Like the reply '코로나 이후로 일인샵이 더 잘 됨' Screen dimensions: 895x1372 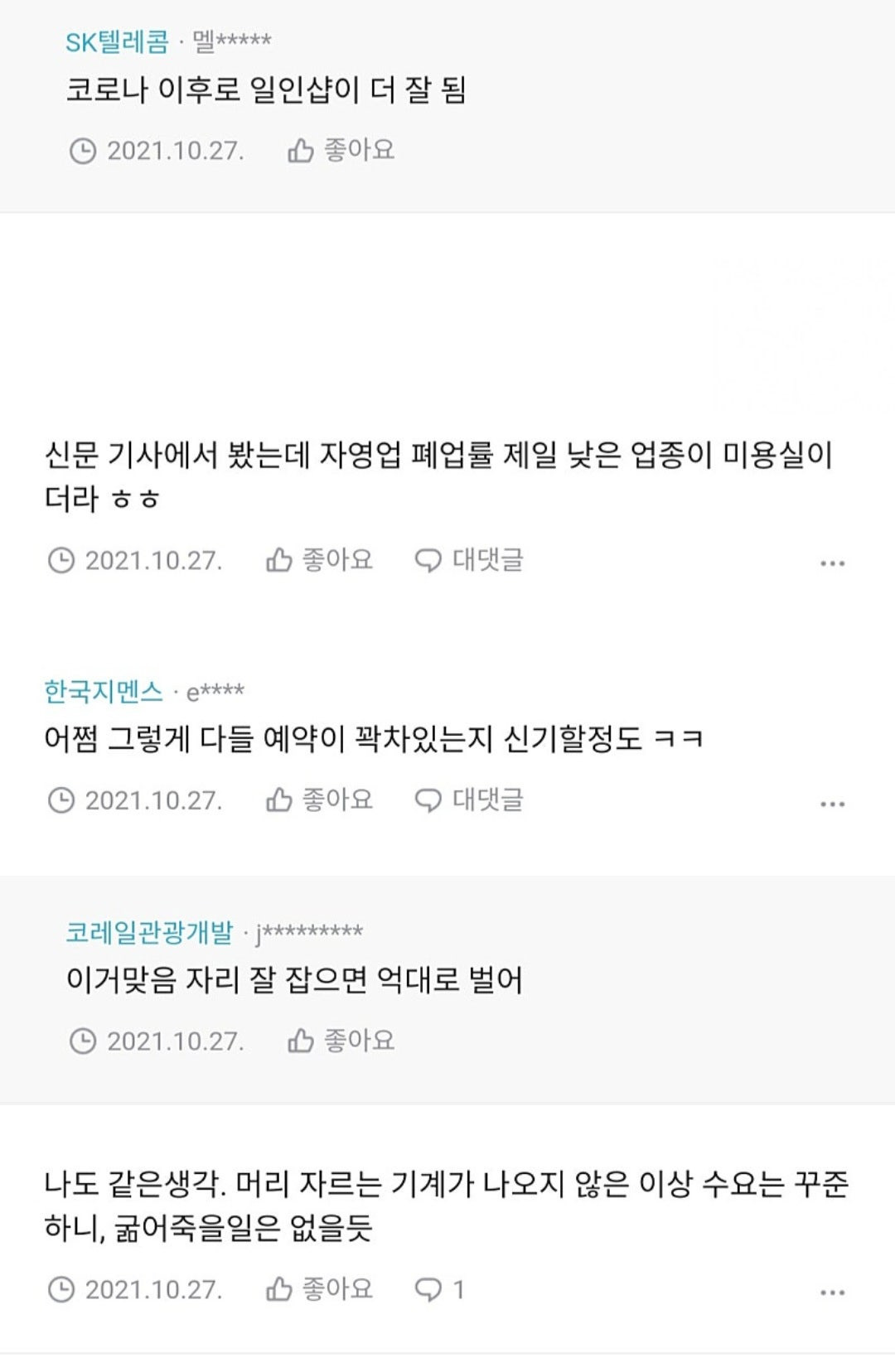[x=341, y=151]
